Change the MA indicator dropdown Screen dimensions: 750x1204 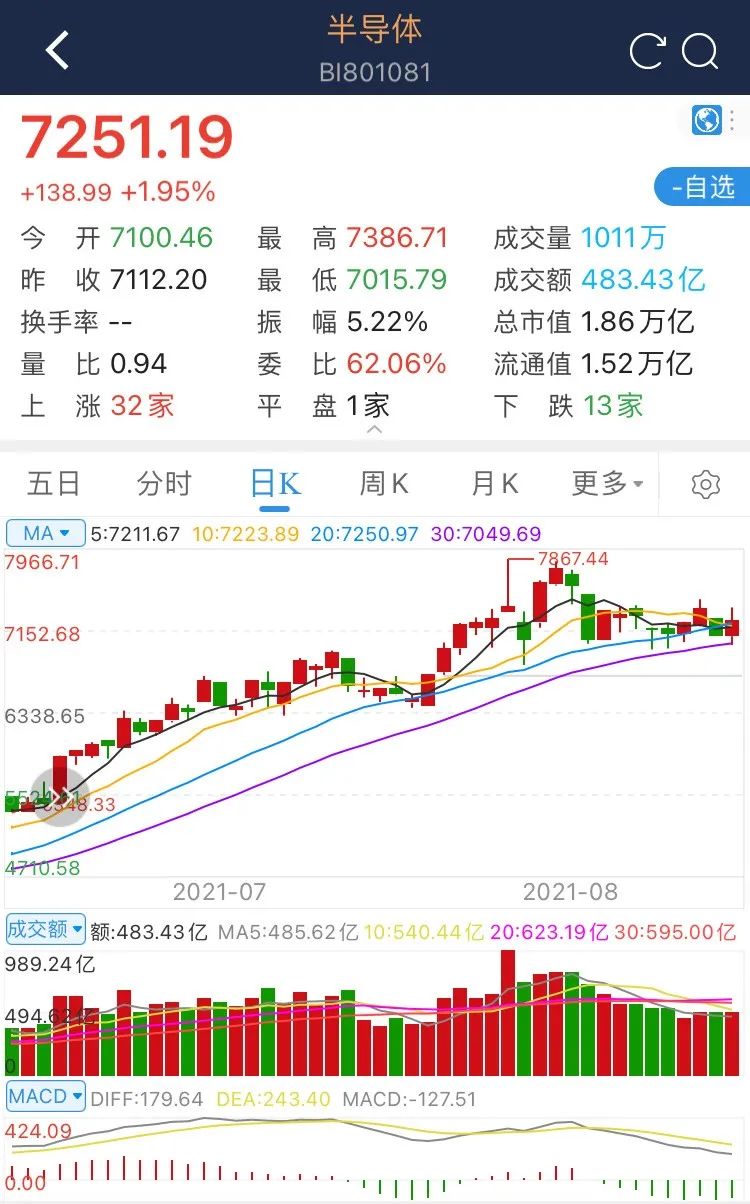tap(47, 533)
